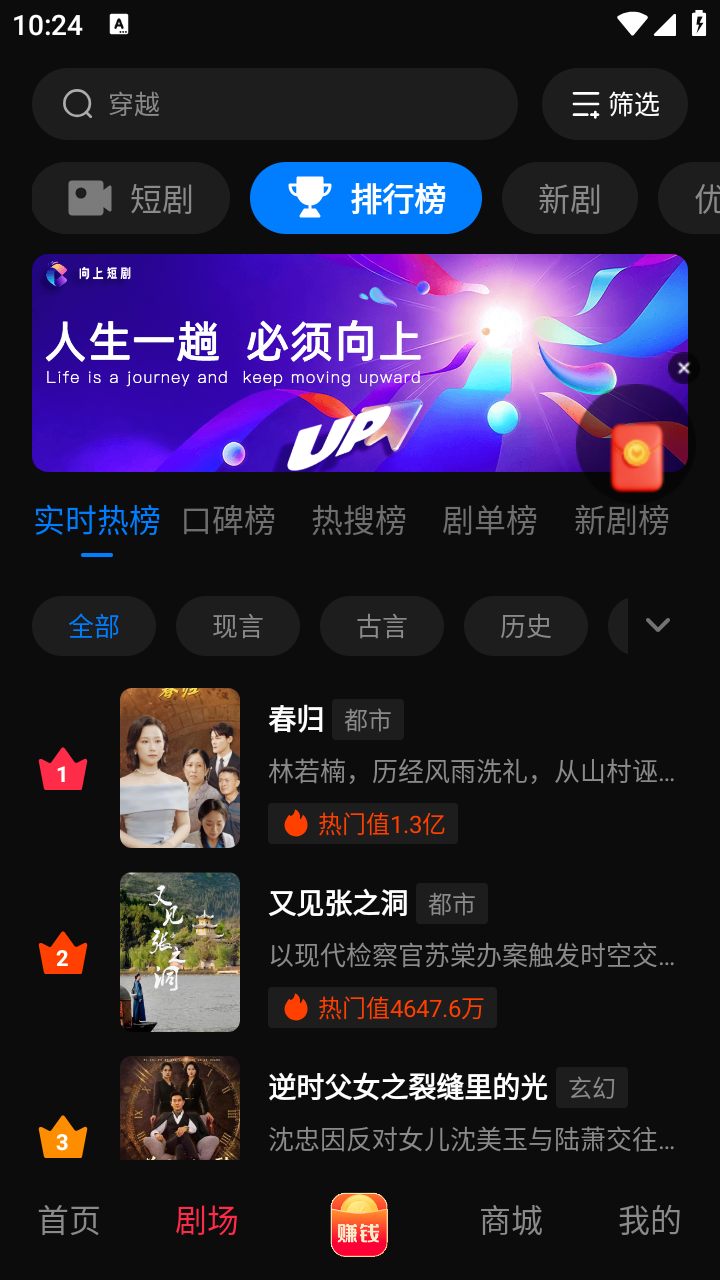Switch to the 商城 store tab
720x1280 pixels.
tap(511, 1220)
